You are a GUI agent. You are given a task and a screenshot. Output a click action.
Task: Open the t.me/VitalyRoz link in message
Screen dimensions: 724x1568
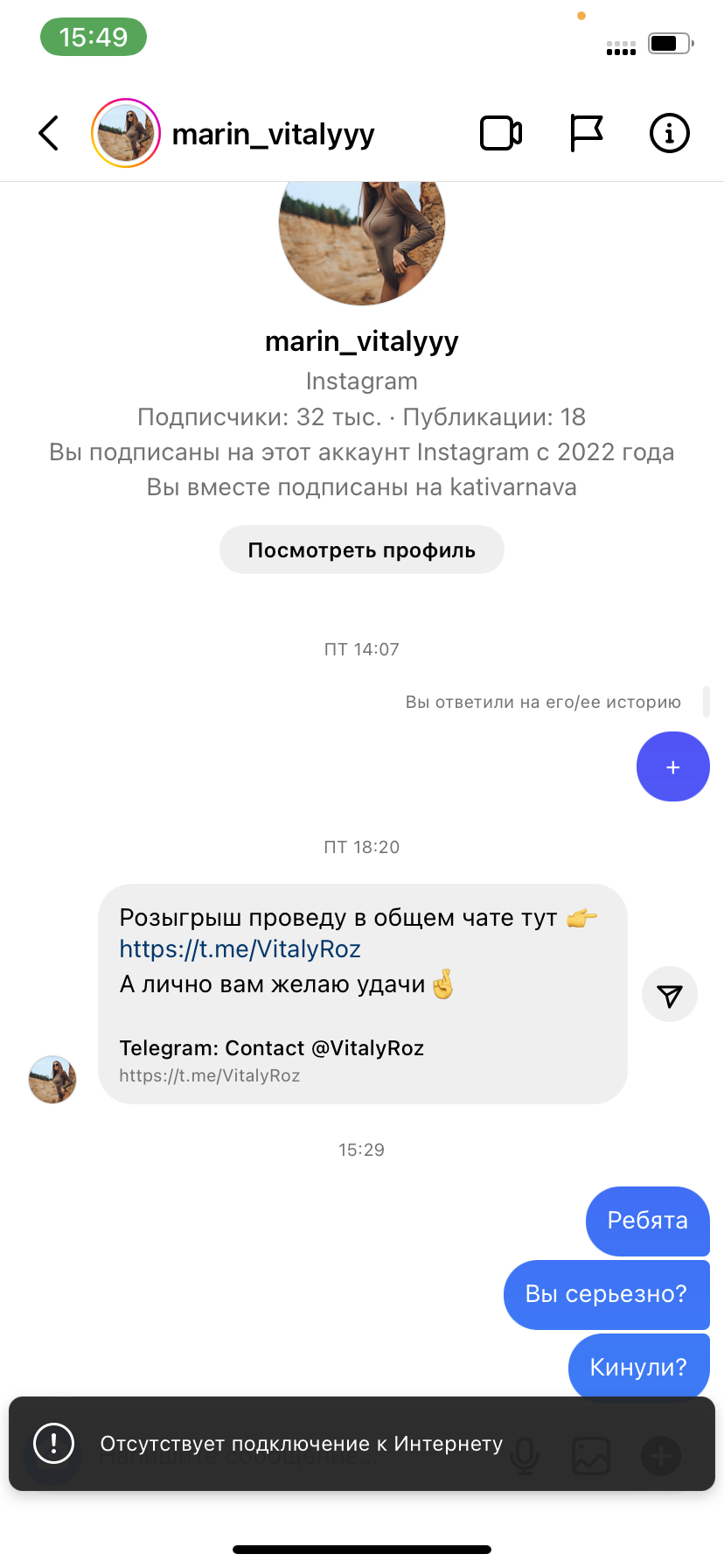(x=240, y=949)
